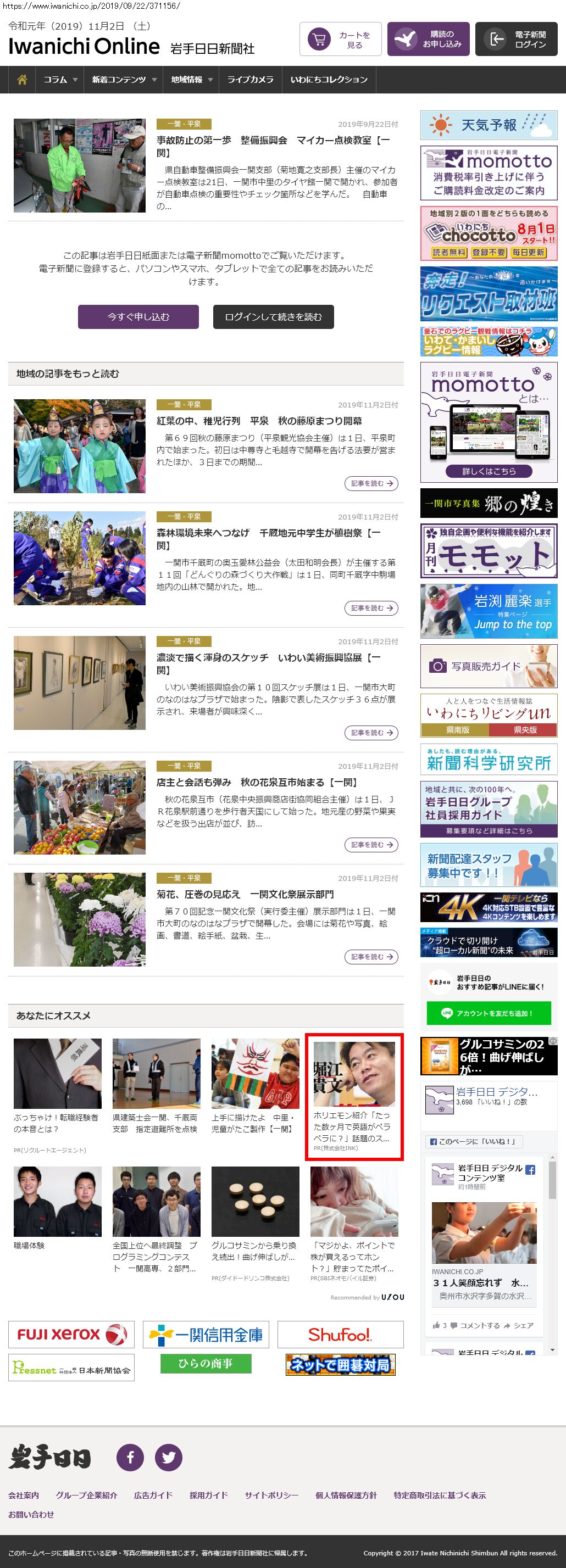Expand the 地域情報 menu
The height and width of the screenshot is (1568, 566).
click(x=191, y=80)
